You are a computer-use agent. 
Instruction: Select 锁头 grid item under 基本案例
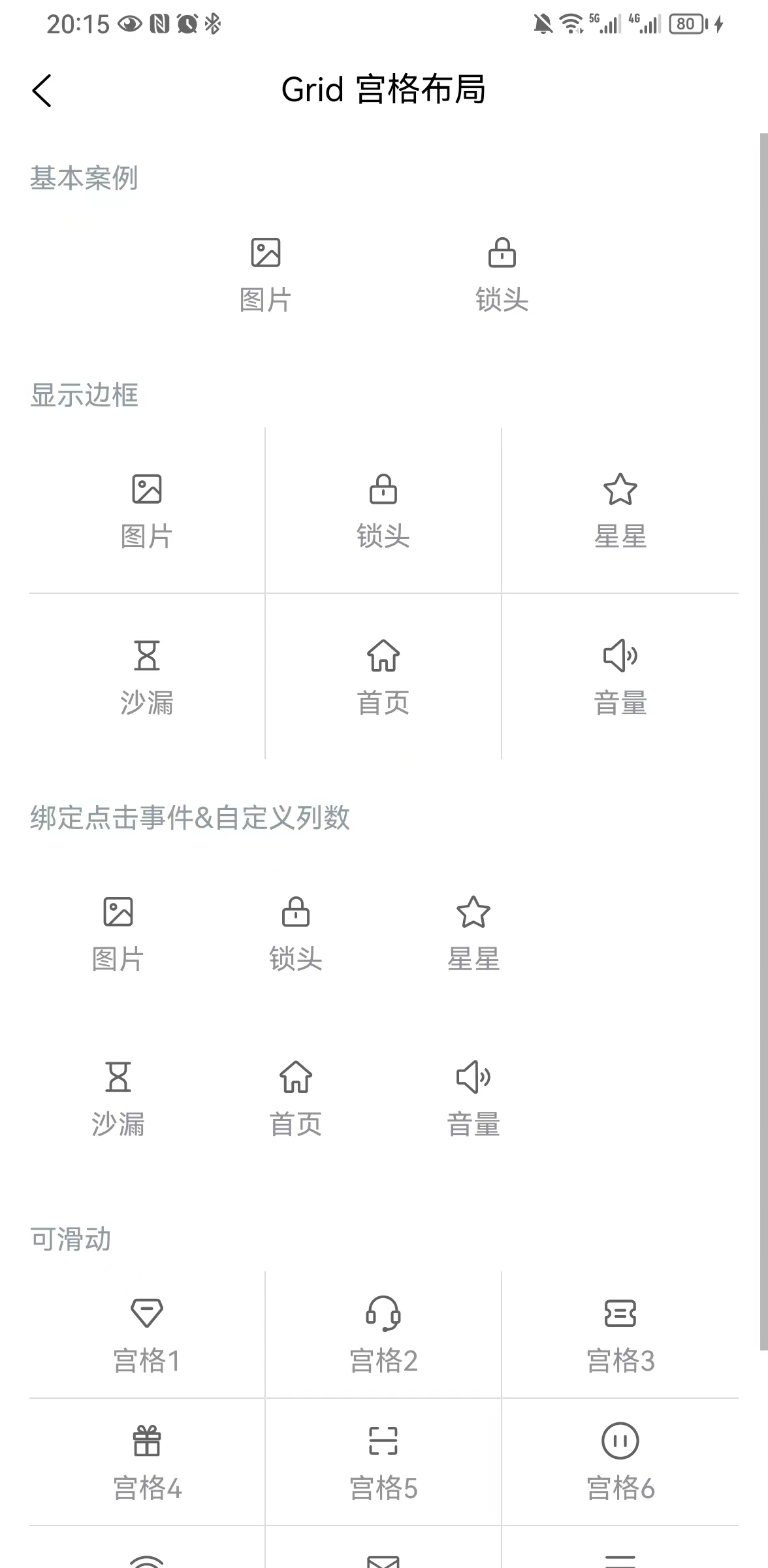pyautogui.click(x=502, y=274)
